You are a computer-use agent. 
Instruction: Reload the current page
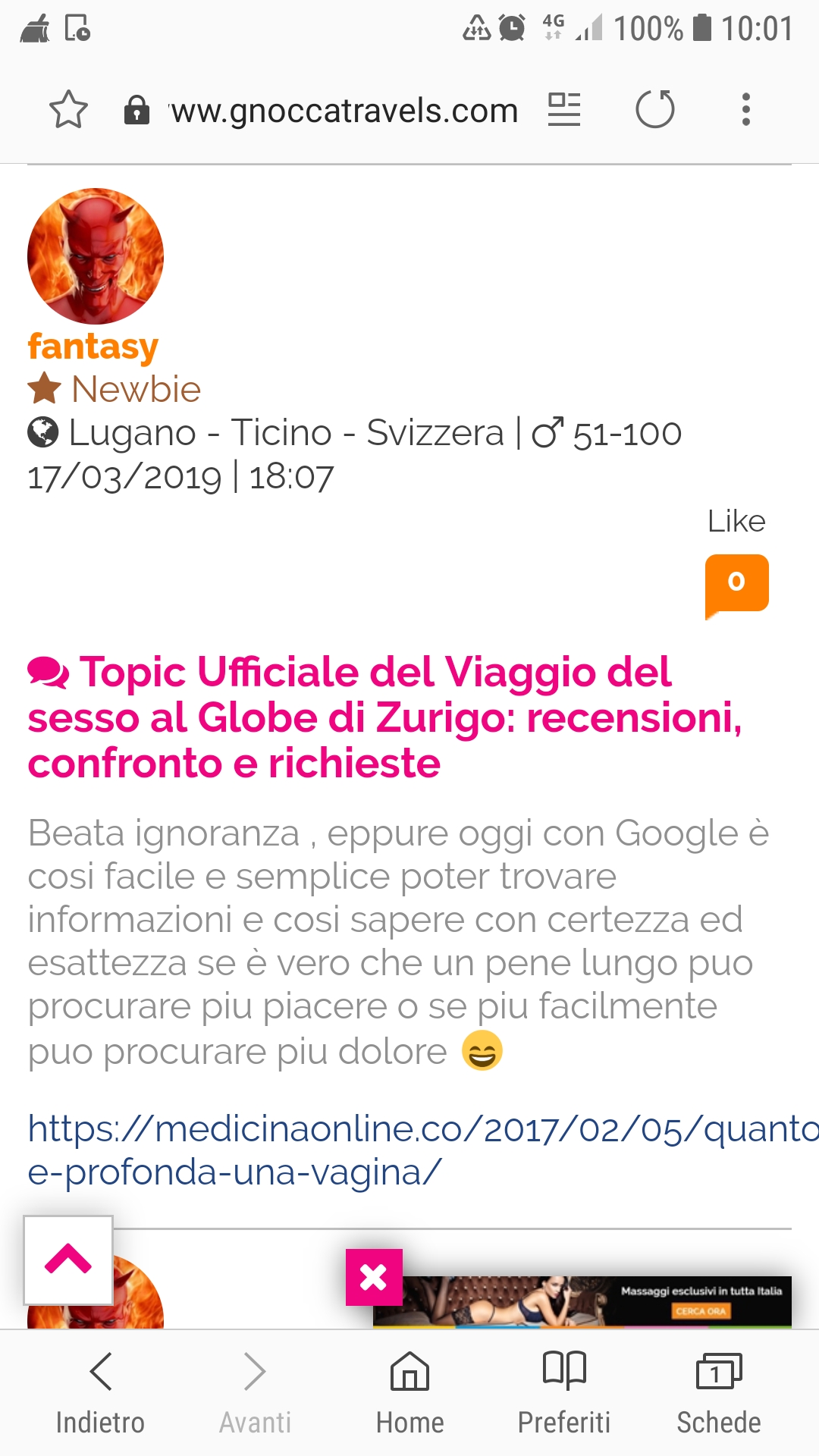pyautogui.click(x=655, y=109)
